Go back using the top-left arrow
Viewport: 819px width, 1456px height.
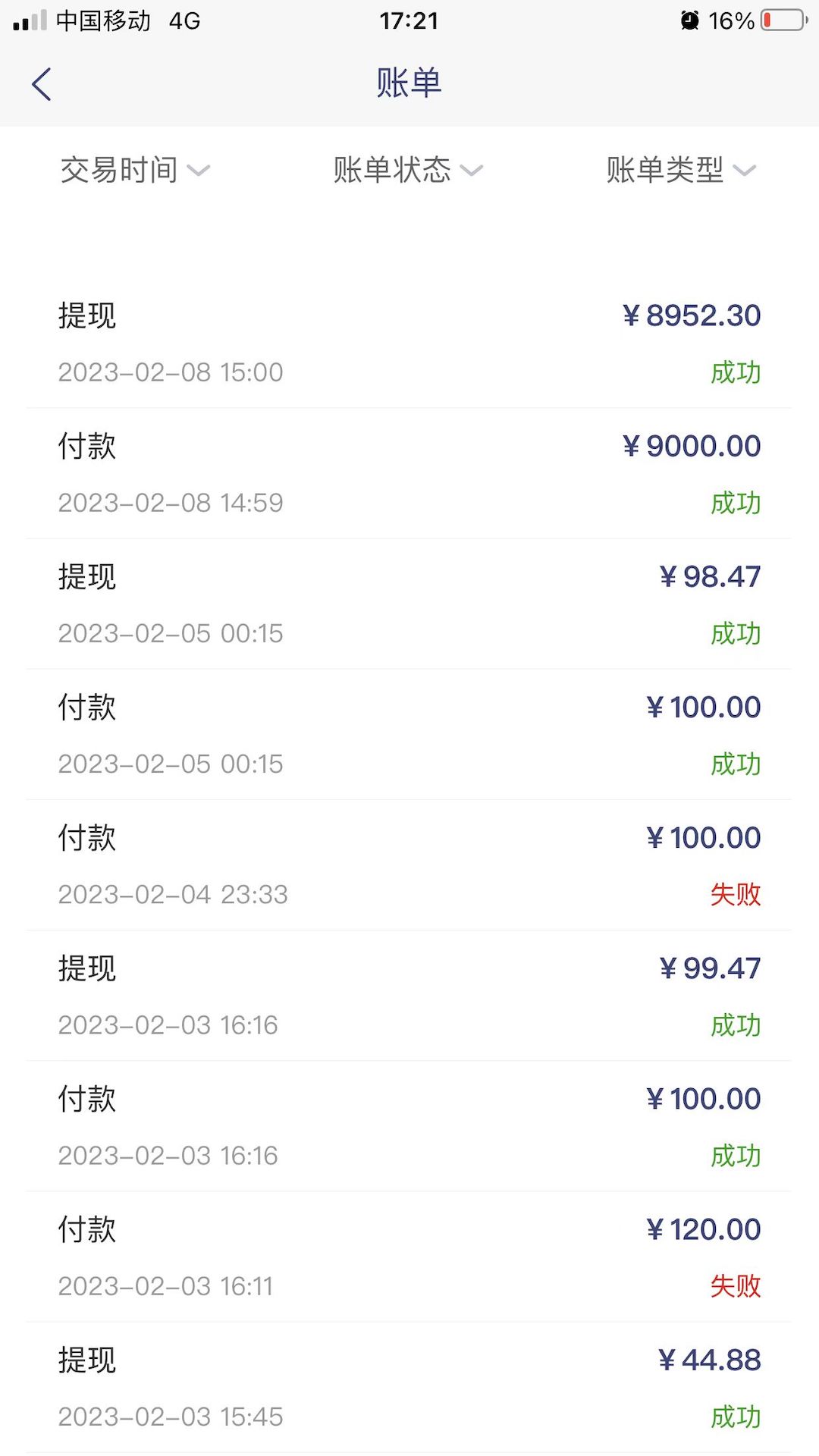point(42,83)
